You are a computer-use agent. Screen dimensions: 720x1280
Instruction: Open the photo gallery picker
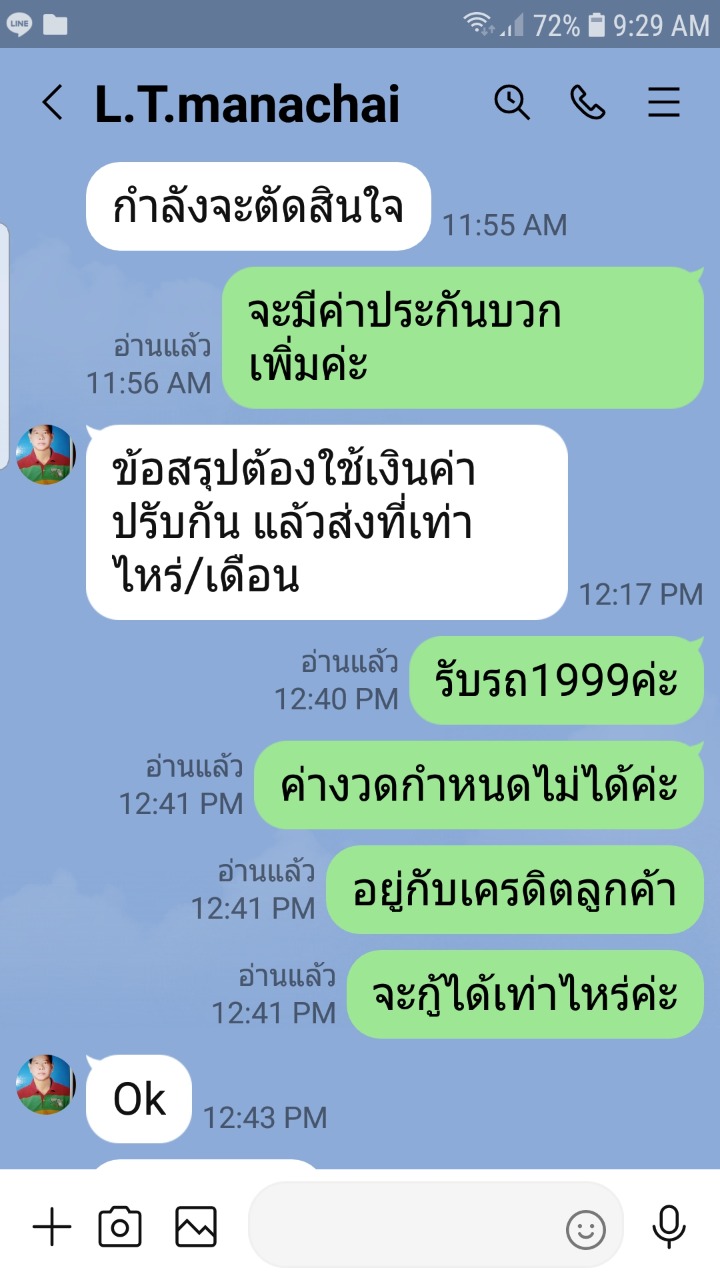(196, 1227)
